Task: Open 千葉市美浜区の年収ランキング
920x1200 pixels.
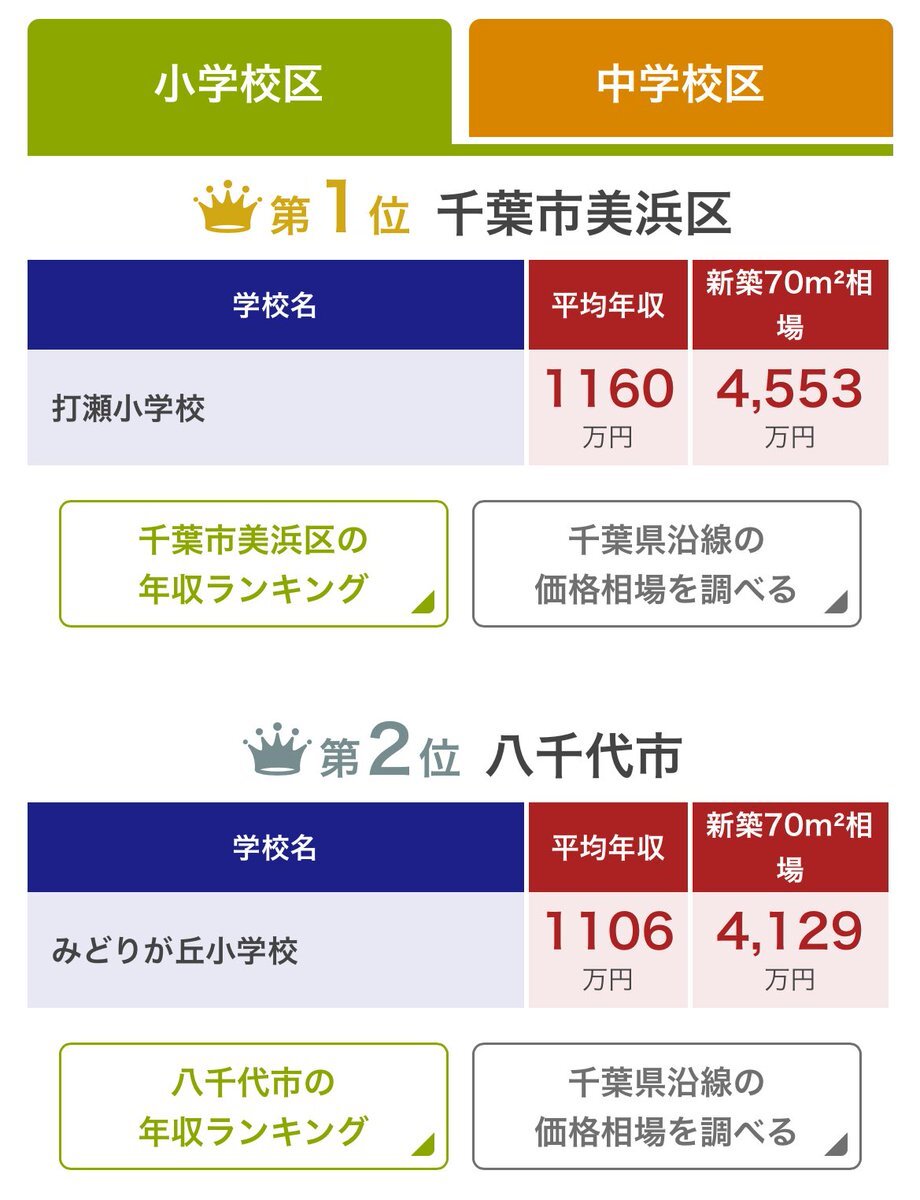Action: click(253, 564)
